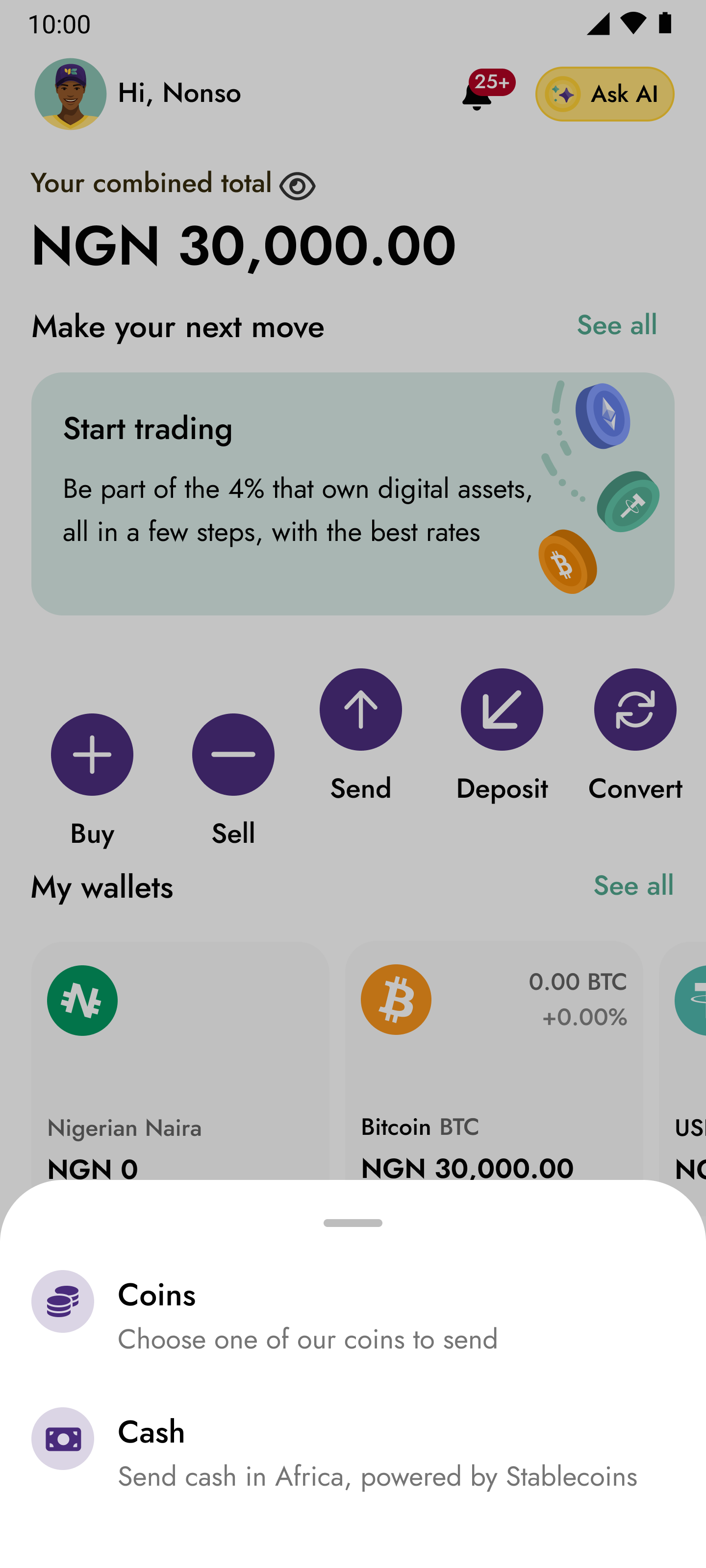
Task: Tap the Buy action
Action: 92,755
